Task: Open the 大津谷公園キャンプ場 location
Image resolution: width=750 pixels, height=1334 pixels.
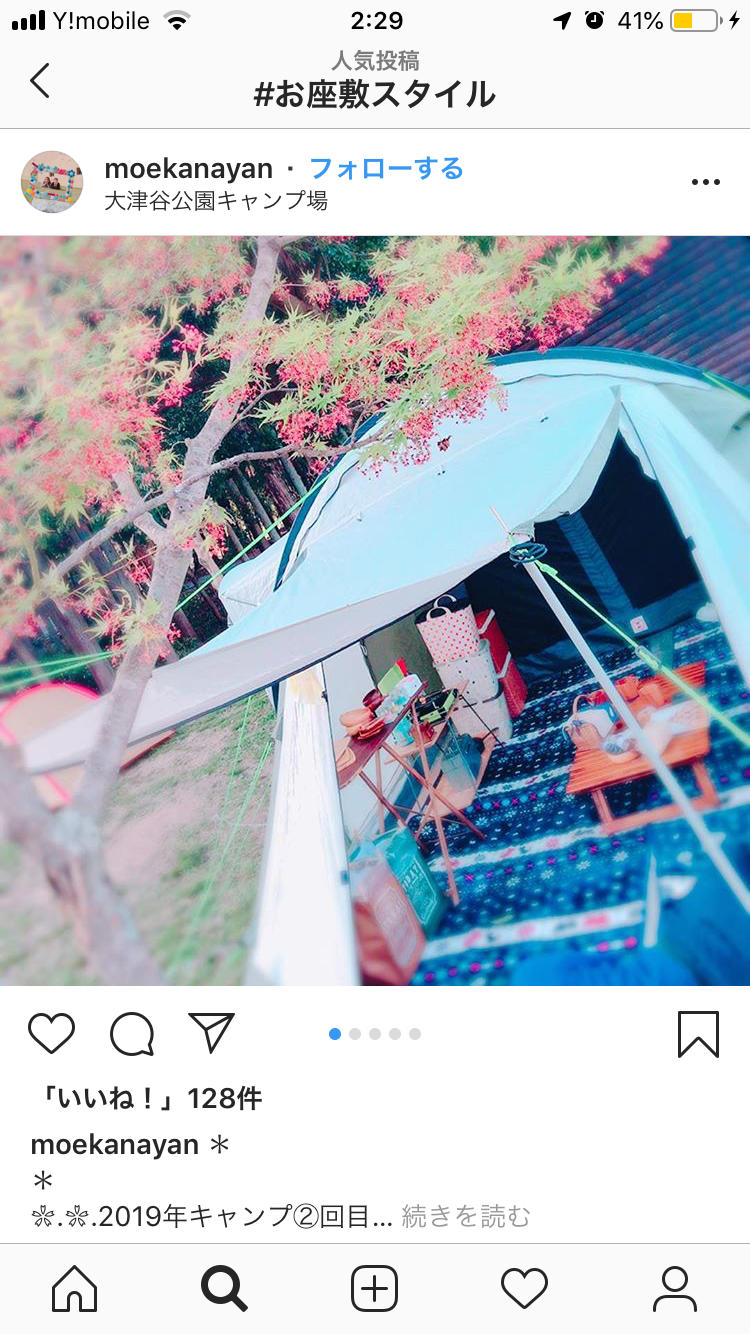Action: 216,201
